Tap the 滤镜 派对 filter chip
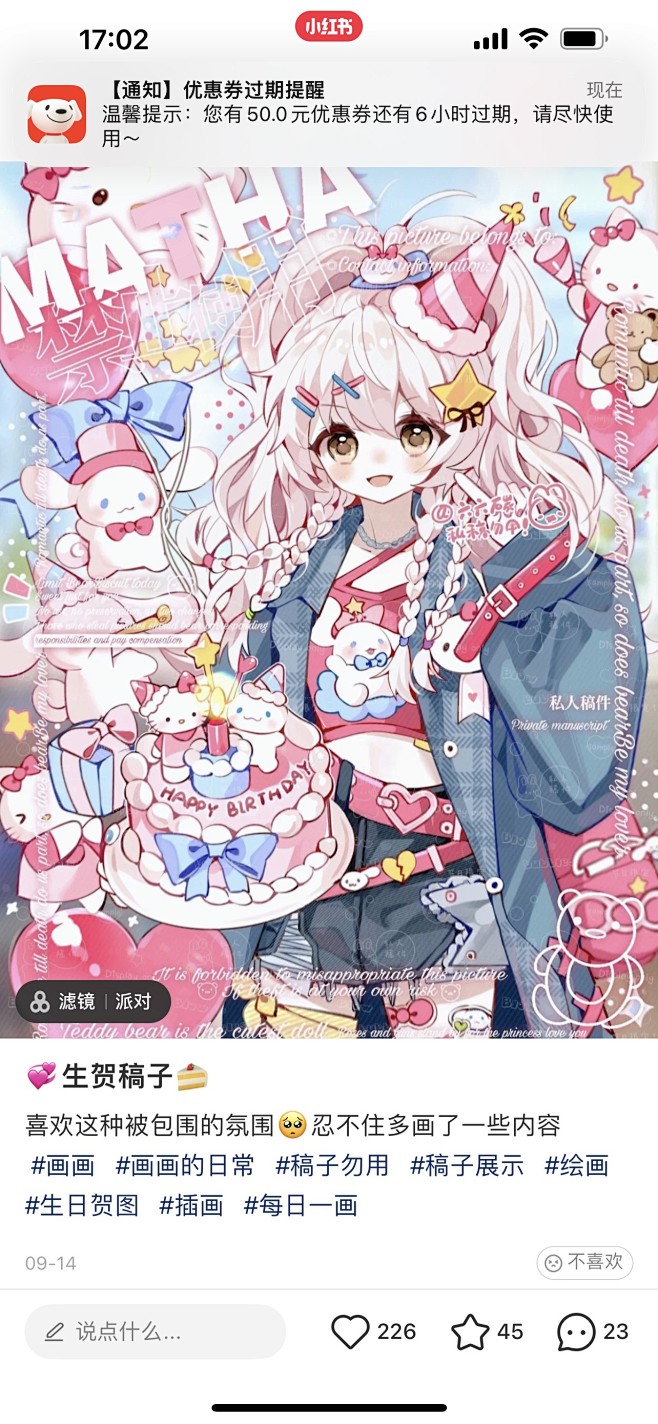658x1424 pixels. 93,1001
